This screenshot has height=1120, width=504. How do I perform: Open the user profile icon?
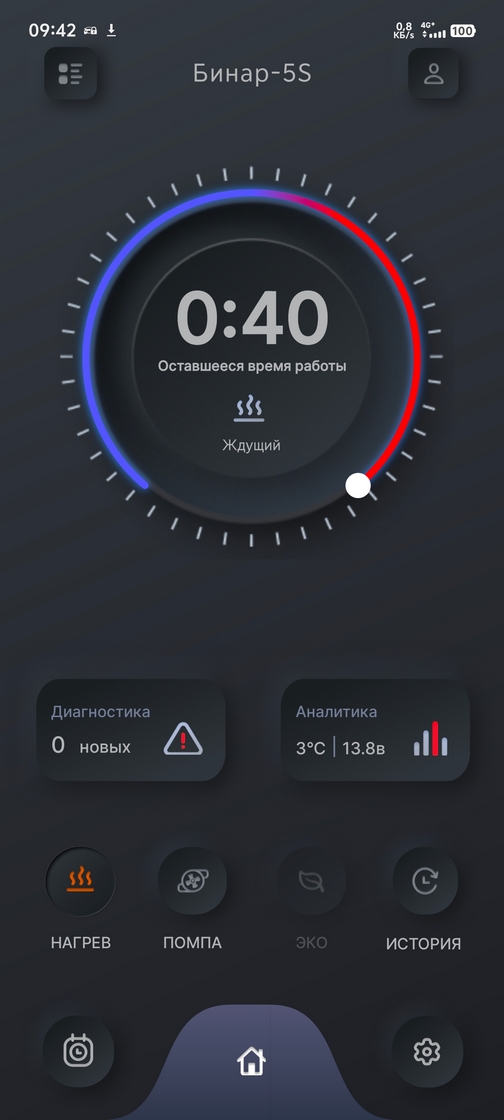[433, 74]
